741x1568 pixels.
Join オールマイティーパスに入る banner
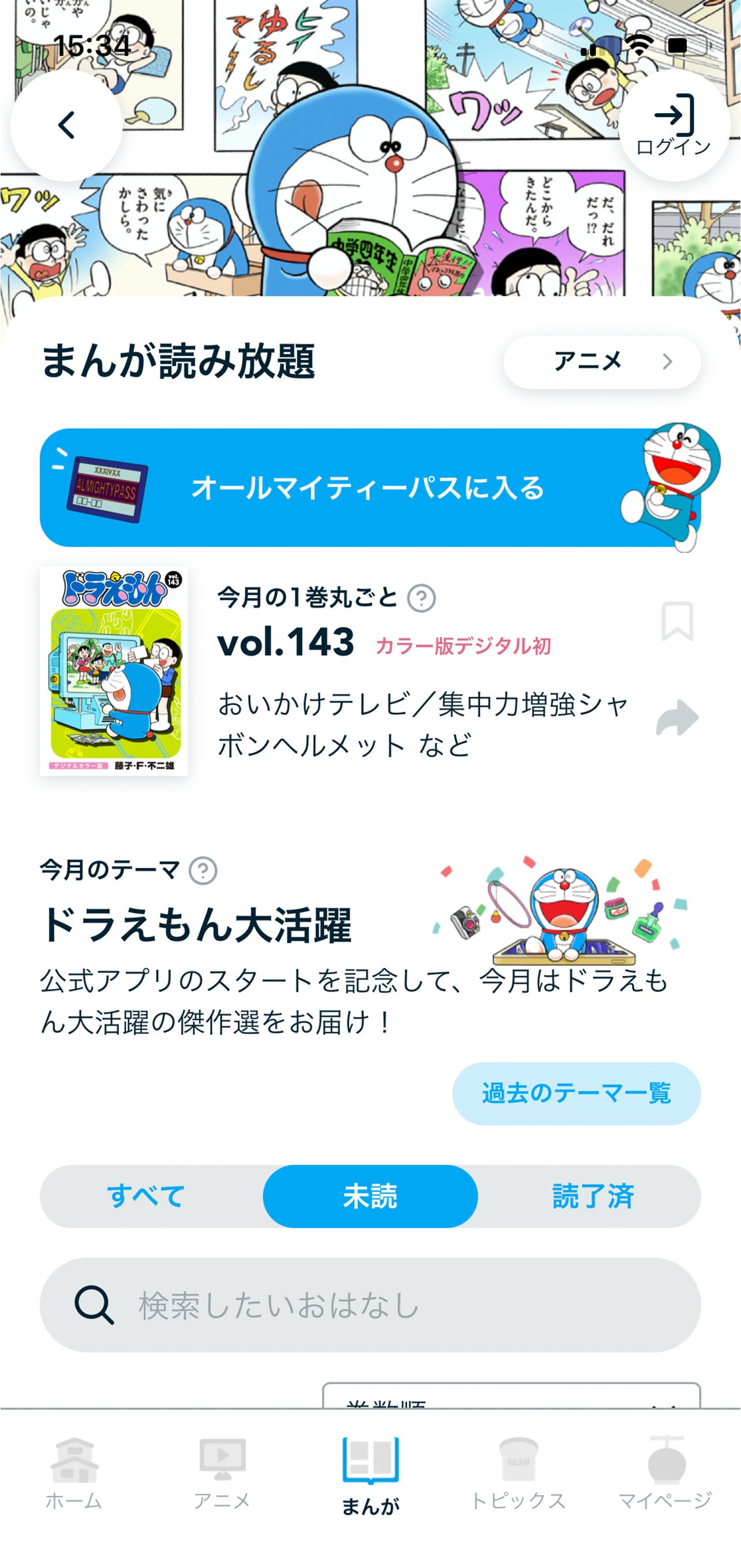pyautogui.click(x=369, y=488)
